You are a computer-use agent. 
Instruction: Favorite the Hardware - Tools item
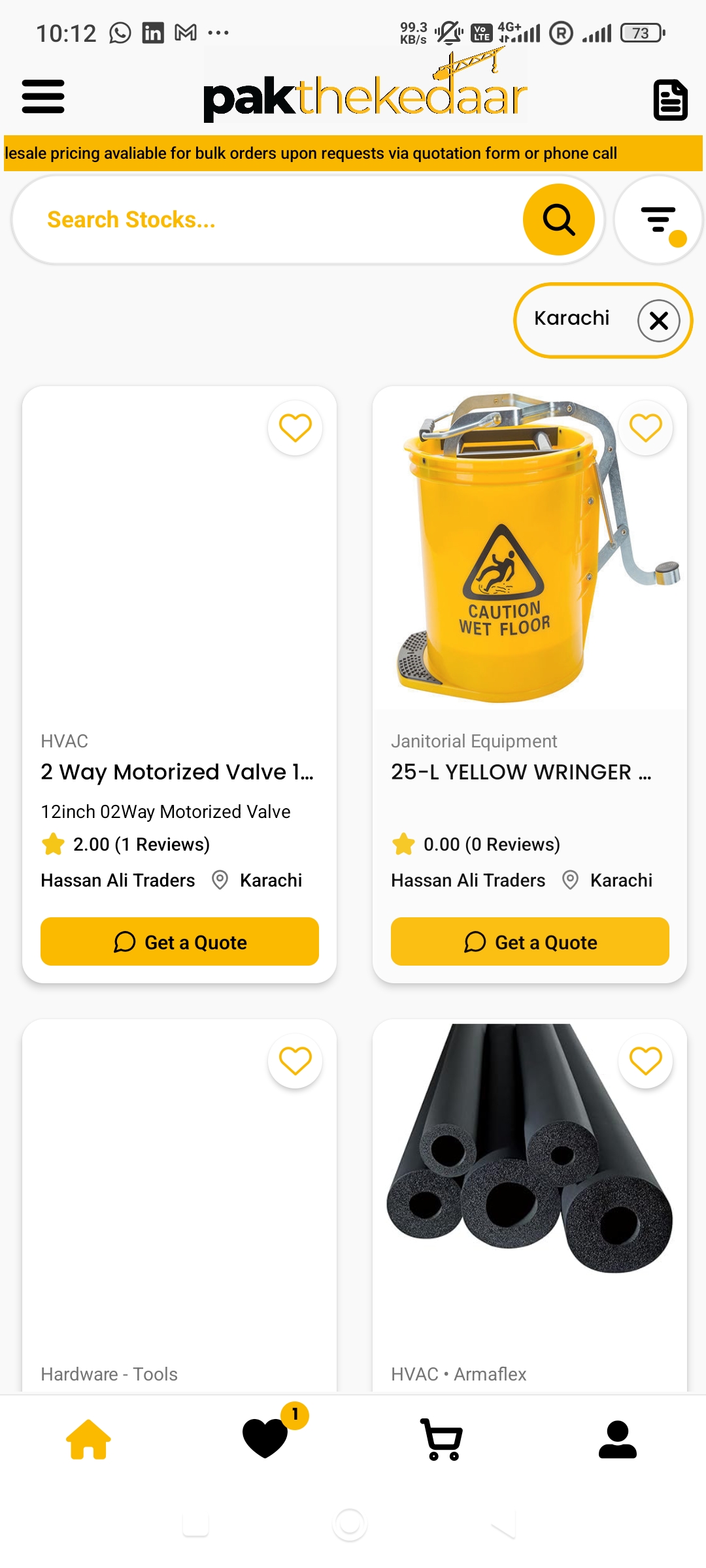(295, 1060)
